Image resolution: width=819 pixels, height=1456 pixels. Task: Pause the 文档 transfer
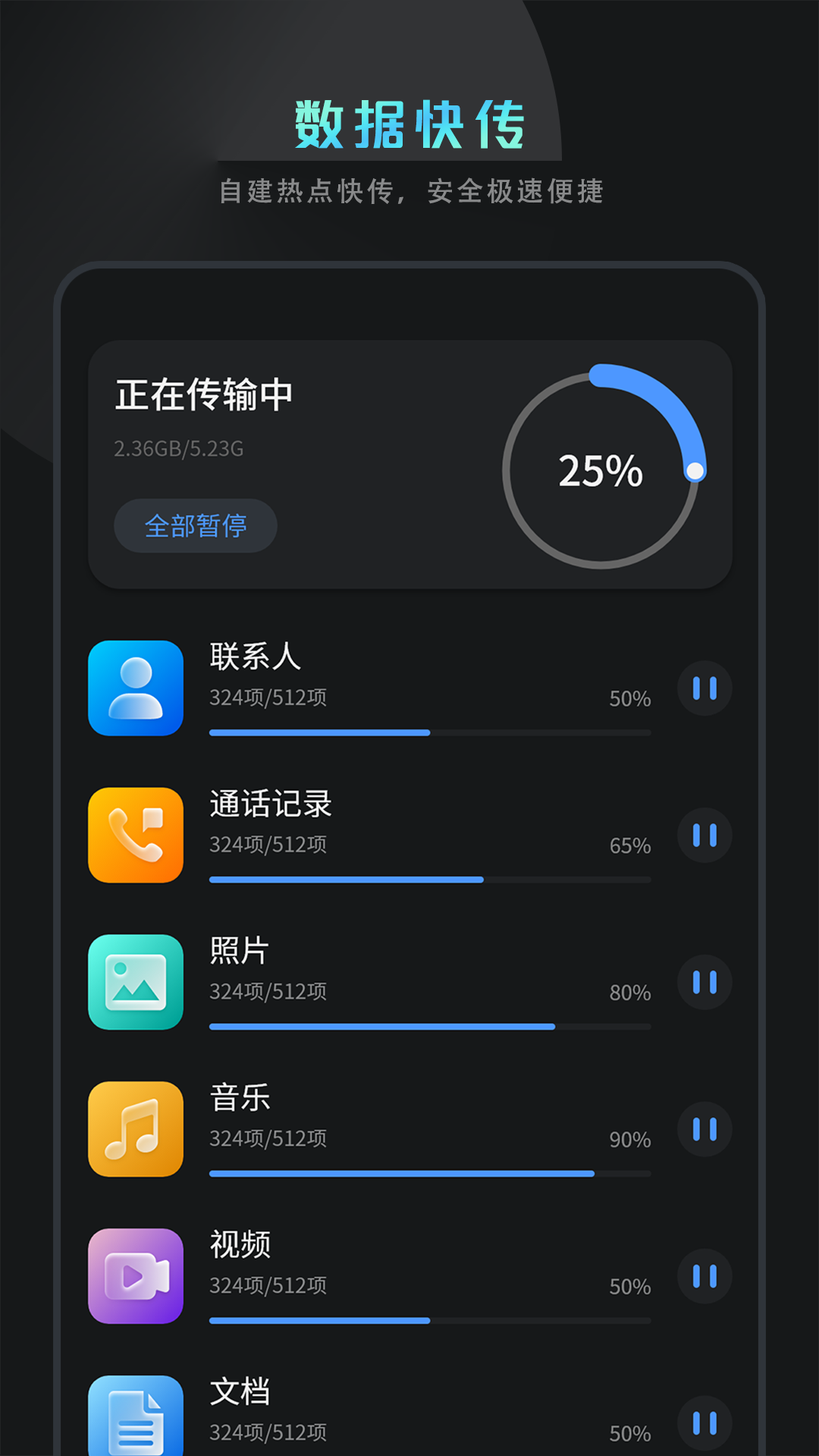(x=704, y=1422)
